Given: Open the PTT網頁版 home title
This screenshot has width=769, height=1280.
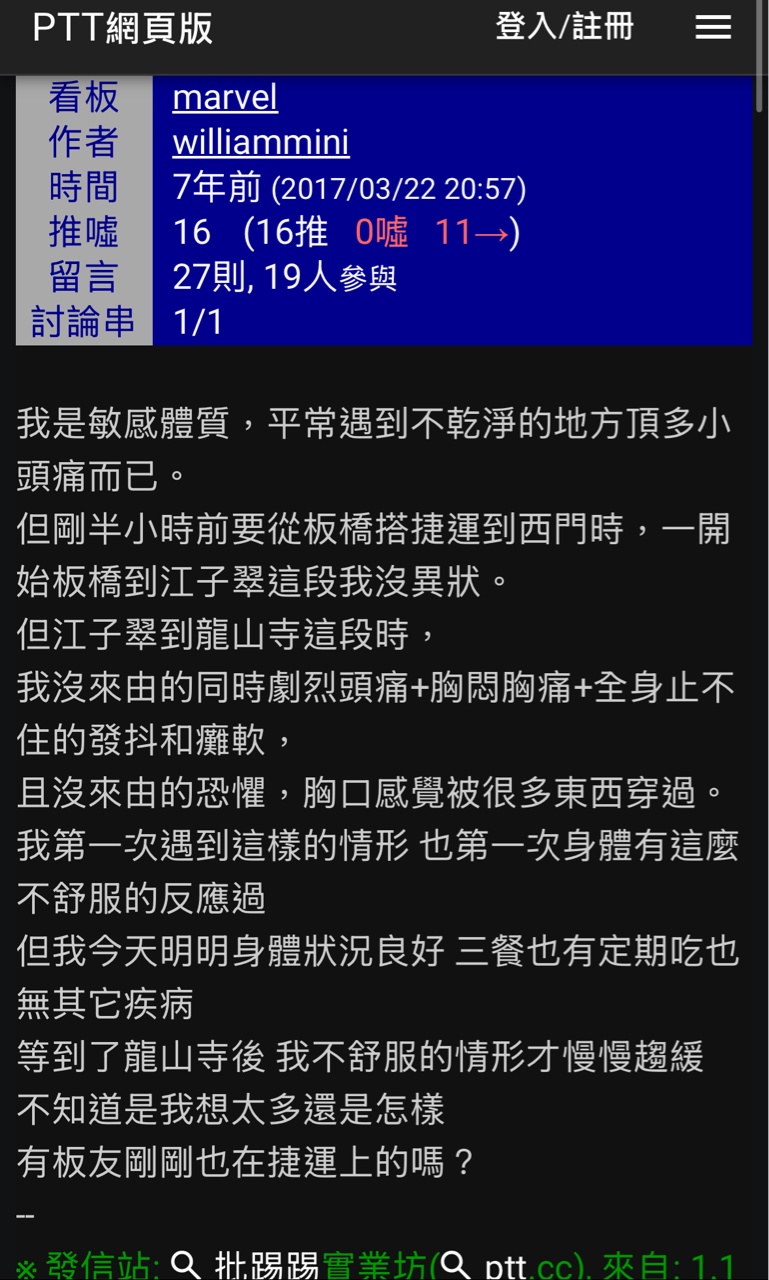Looking at the screenshot, I should point(122,28).
